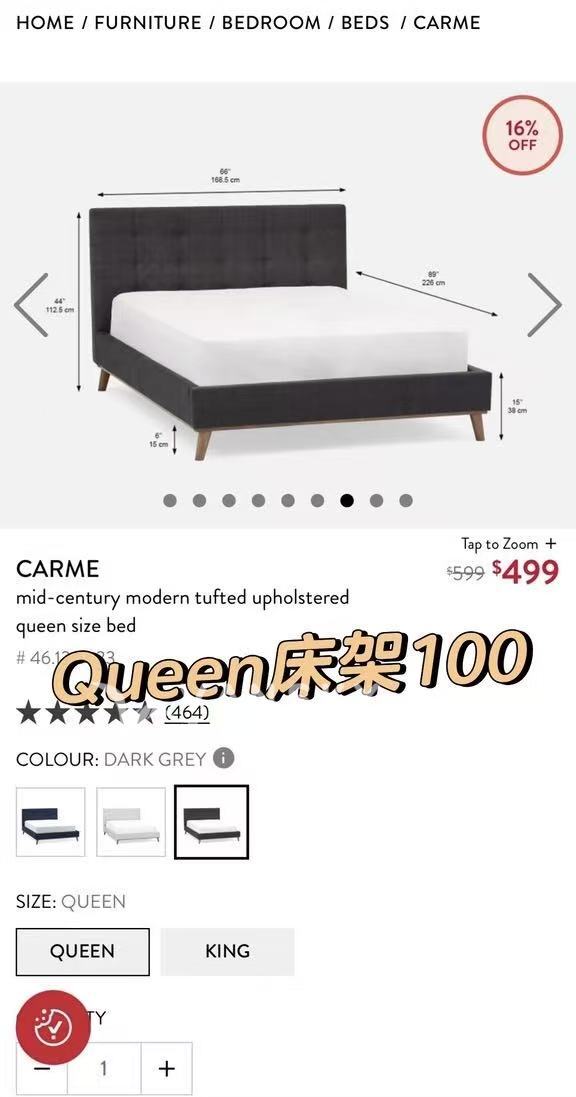Image resolution: width=576 pixels, height=1097 pixels.
Task: Increase quantity with the plus button
Action: click(x=167, y=1068)
